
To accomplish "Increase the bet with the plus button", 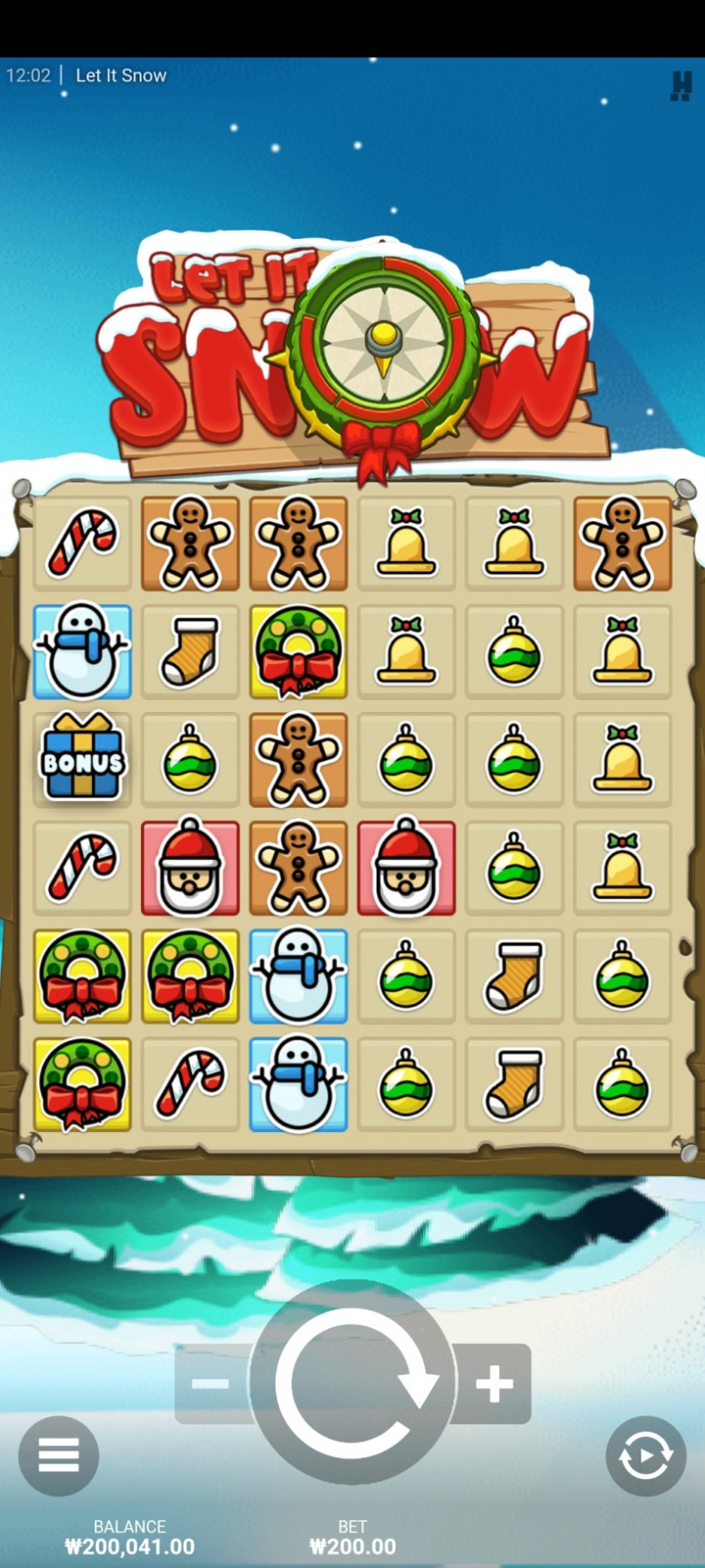I will click(x=495, y=1384).
